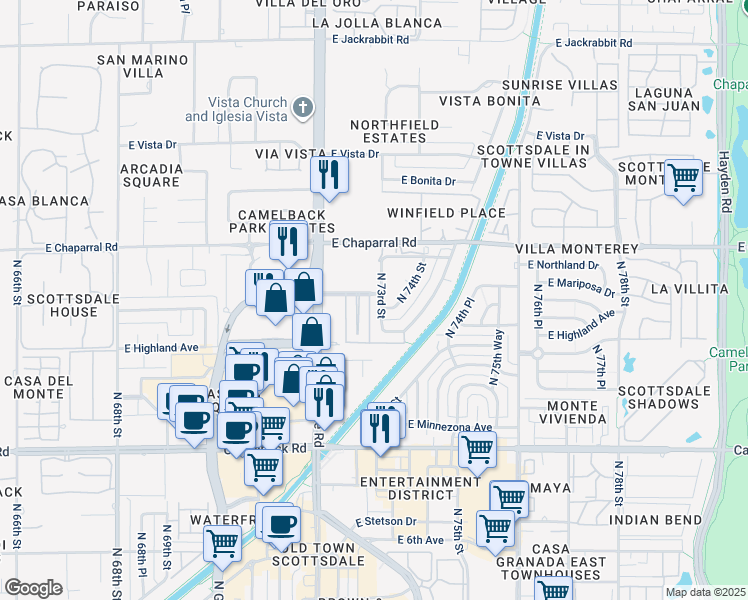Select the grocery cart pin above Casa Granada

[x=496, y=528]
